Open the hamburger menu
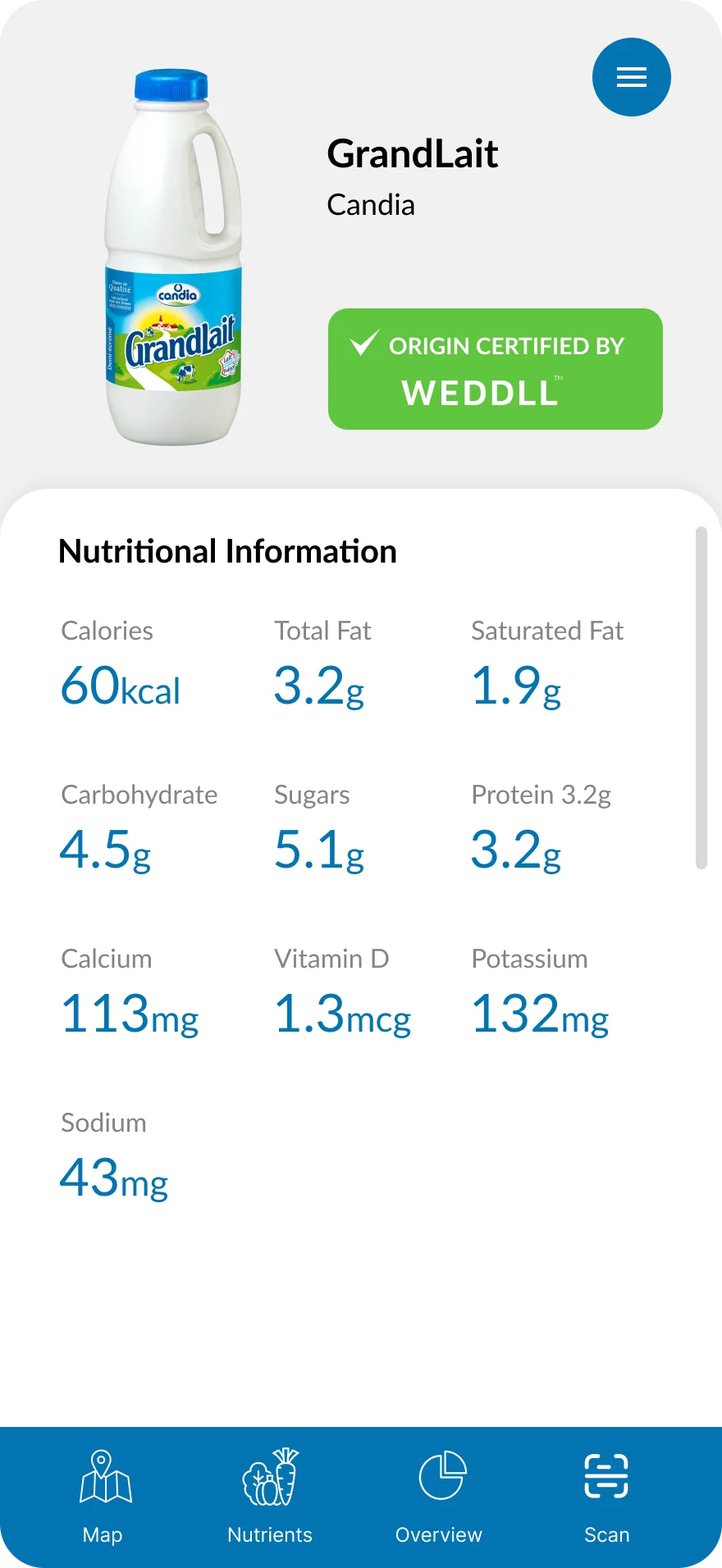 click(x=631, y=77)
